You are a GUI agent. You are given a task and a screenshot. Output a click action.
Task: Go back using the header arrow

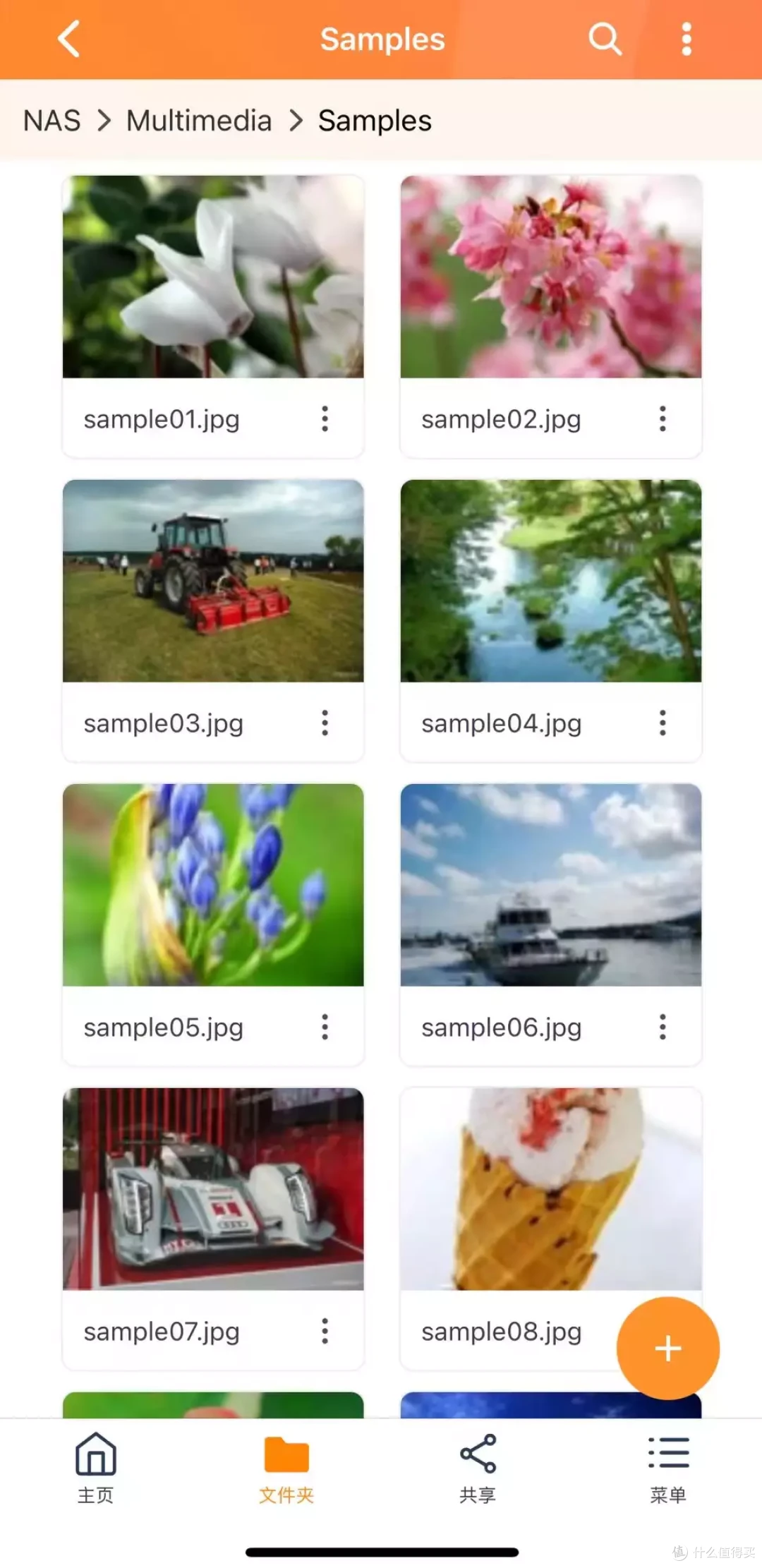[x=68, y=39]
